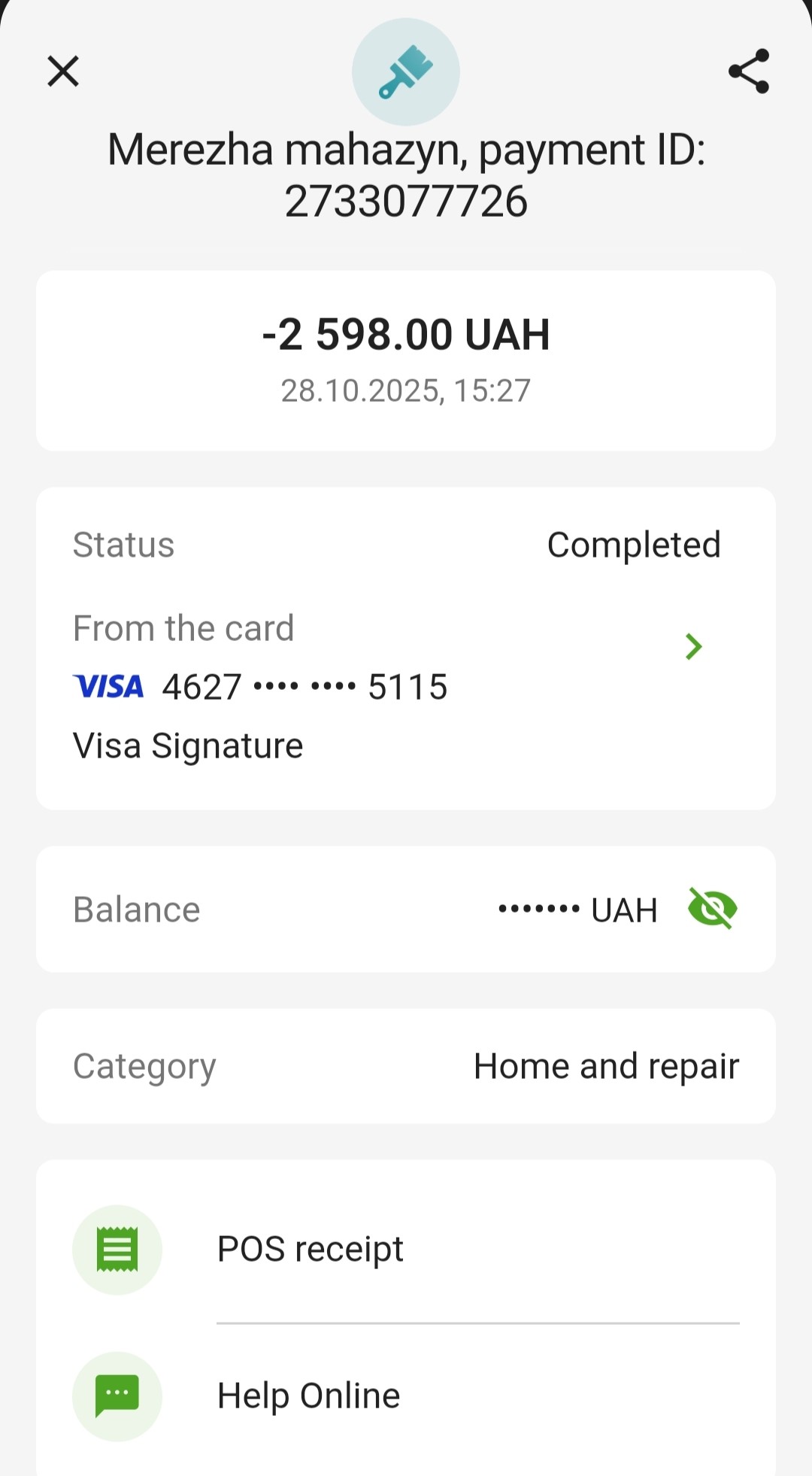
Task: Close the payment details screen
Action: click(x=63, y=71)
